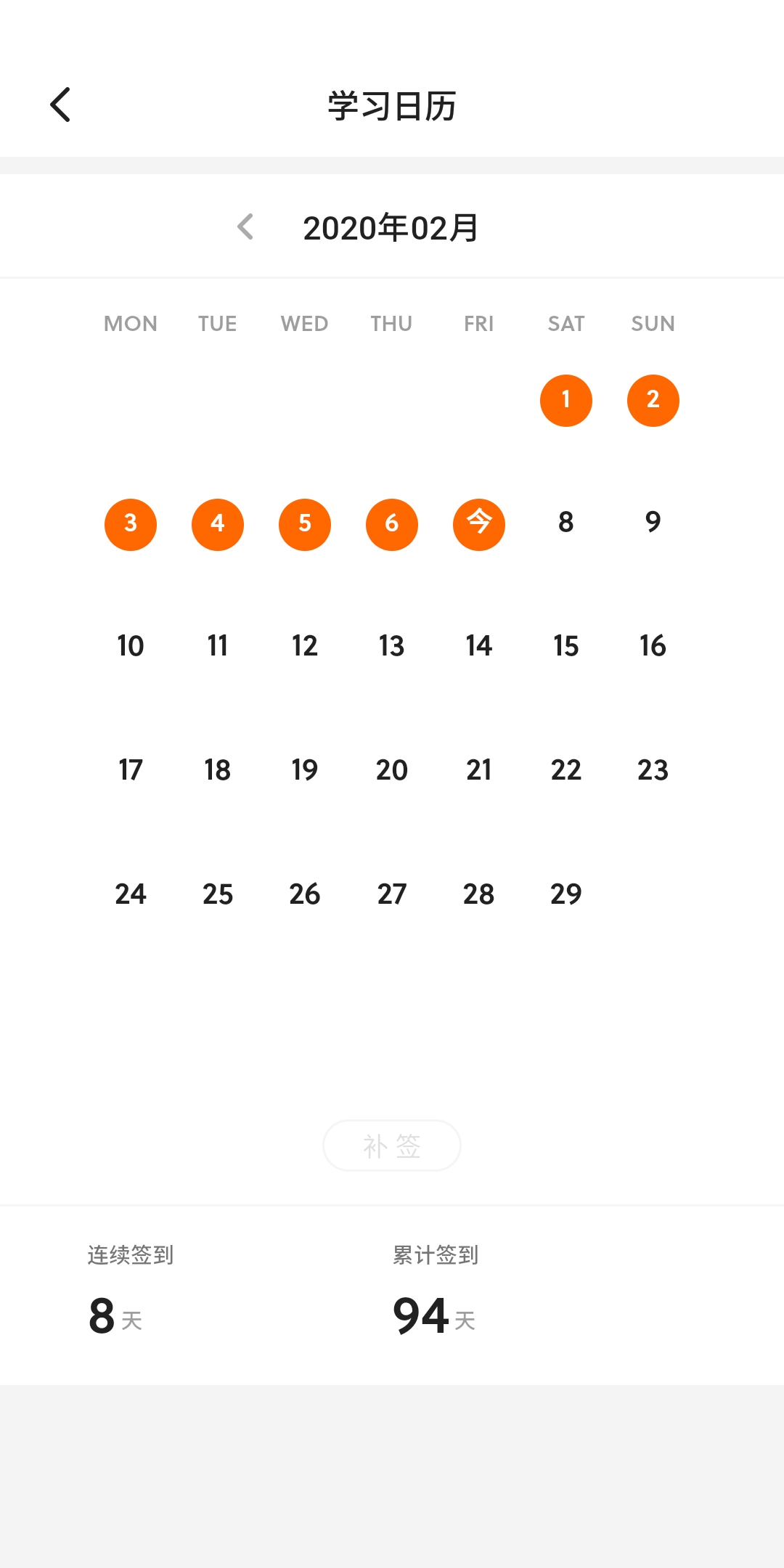Select February 8
Screen dimensions: 784x1568
565,523
